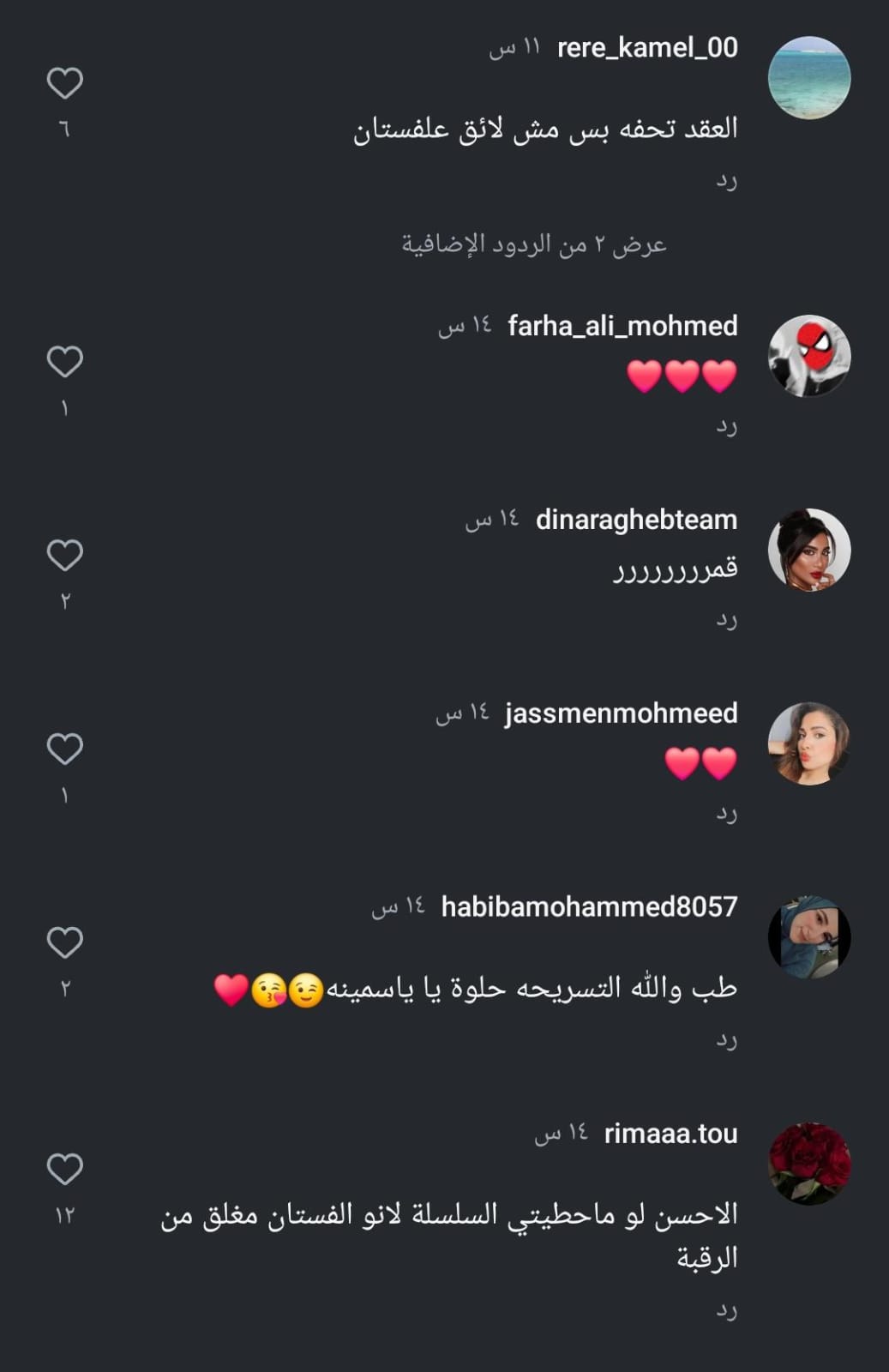The height and width of the screenshot is (1372, 889).
Task: Open farha_ali_mohmed's profile picture
Action: [808, 356]
